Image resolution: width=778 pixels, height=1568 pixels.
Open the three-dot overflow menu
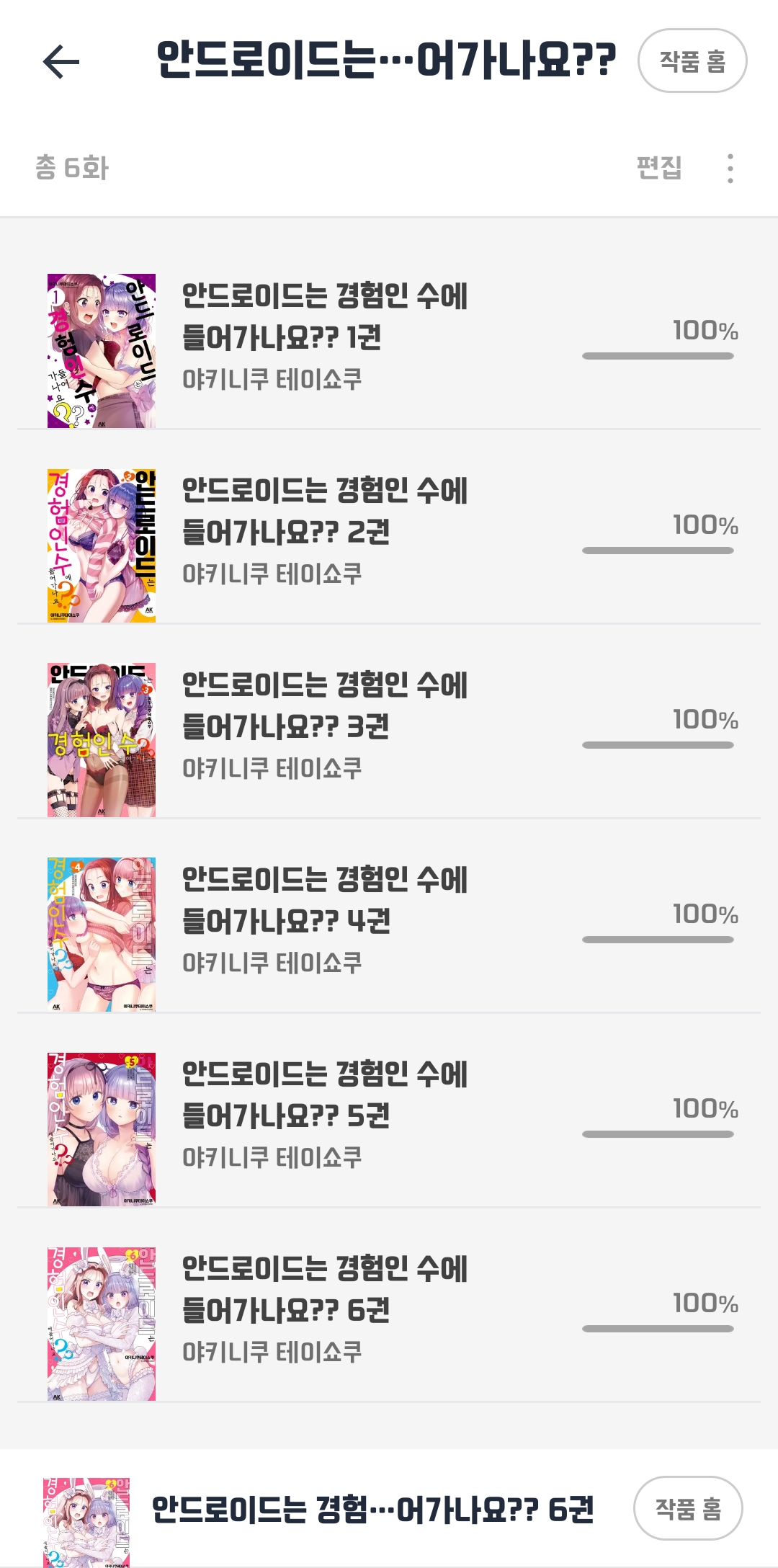pyautogui.click(x=730, y=168)
